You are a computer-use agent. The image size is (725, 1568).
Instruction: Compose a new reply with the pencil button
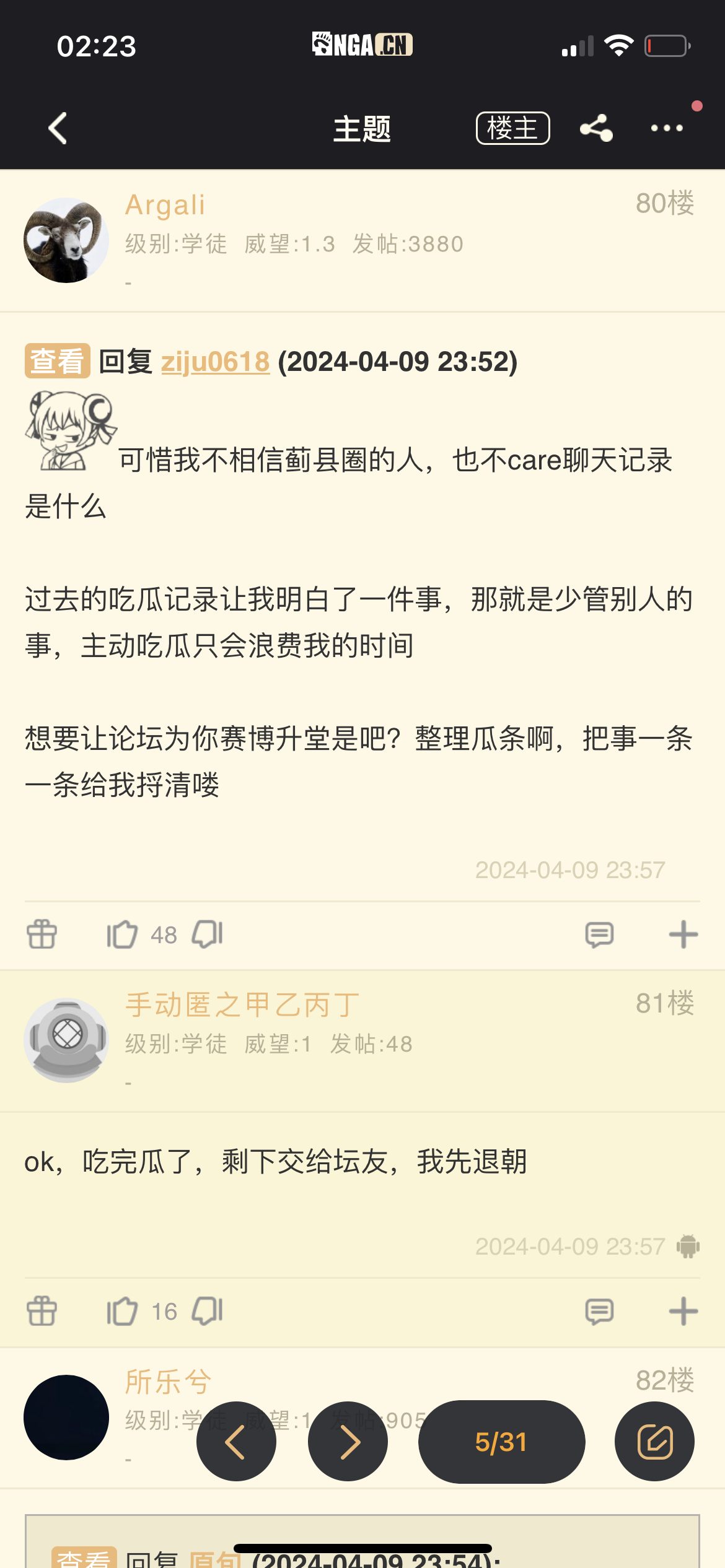tap(654, 1442)
